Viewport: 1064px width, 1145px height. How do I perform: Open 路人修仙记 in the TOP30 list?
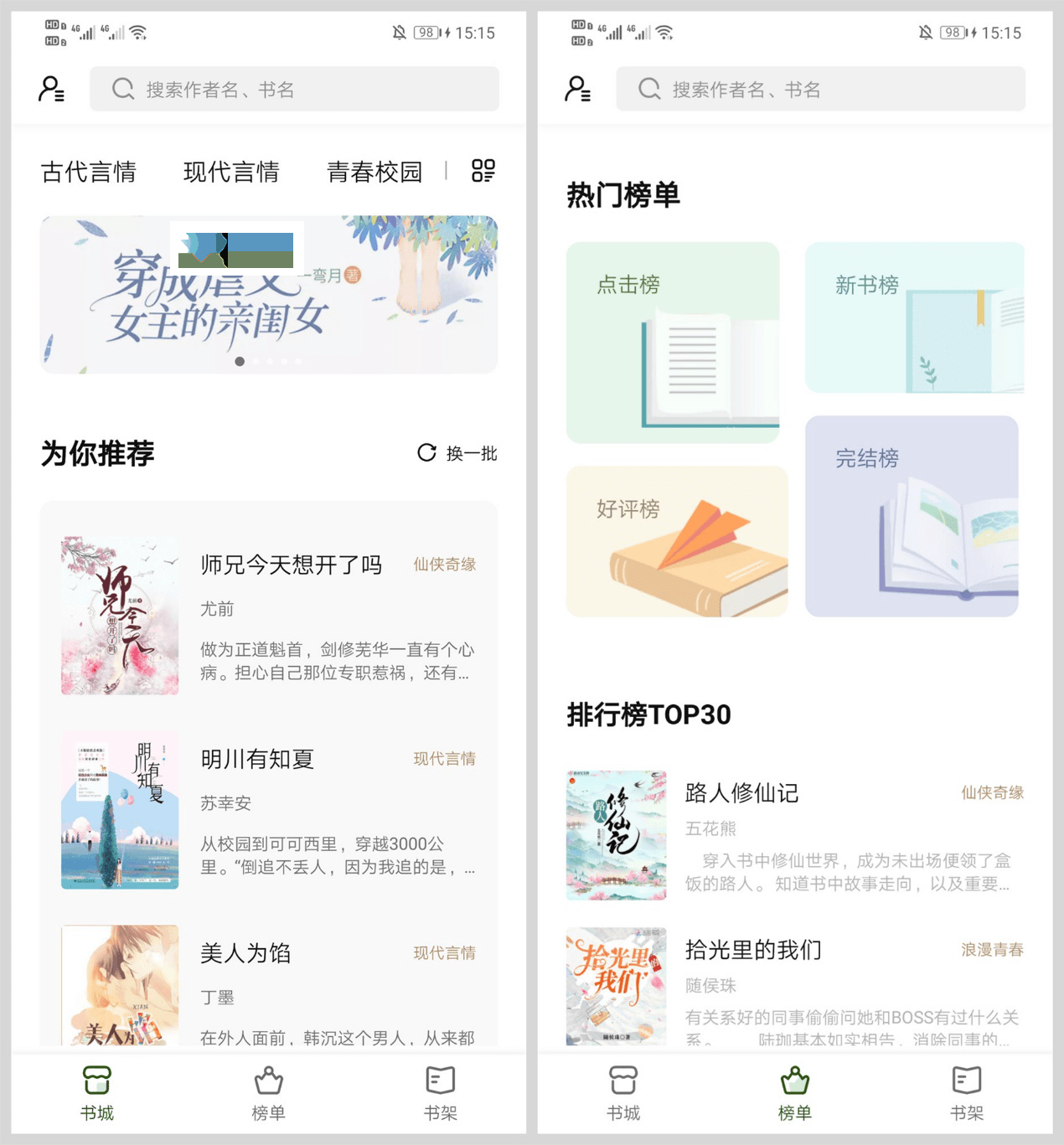tap(741, 793)
